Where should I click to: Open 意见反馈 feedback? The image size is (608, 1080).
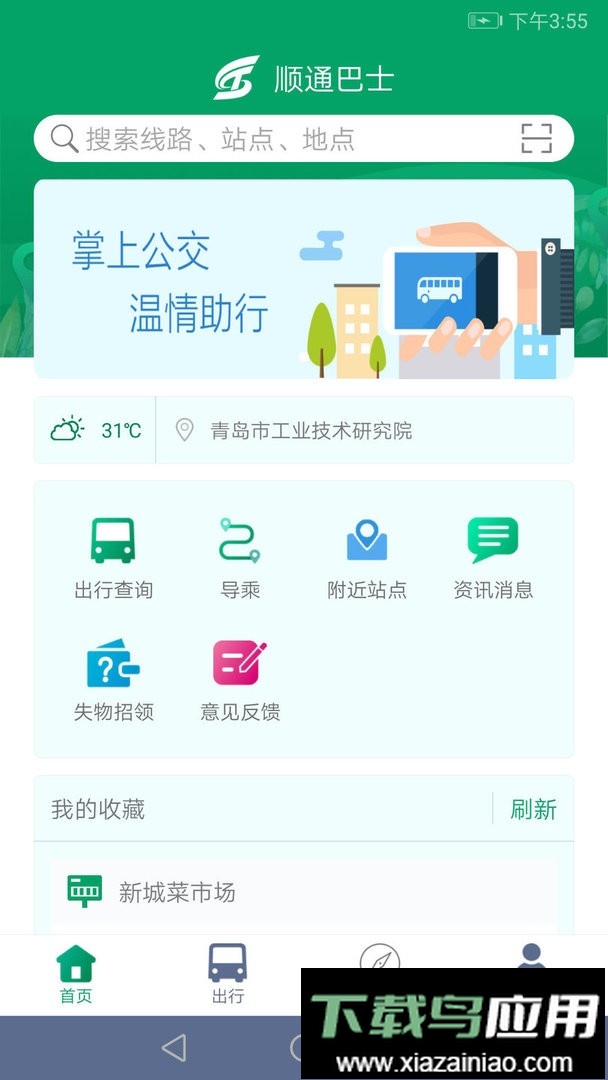click(240, 681)
